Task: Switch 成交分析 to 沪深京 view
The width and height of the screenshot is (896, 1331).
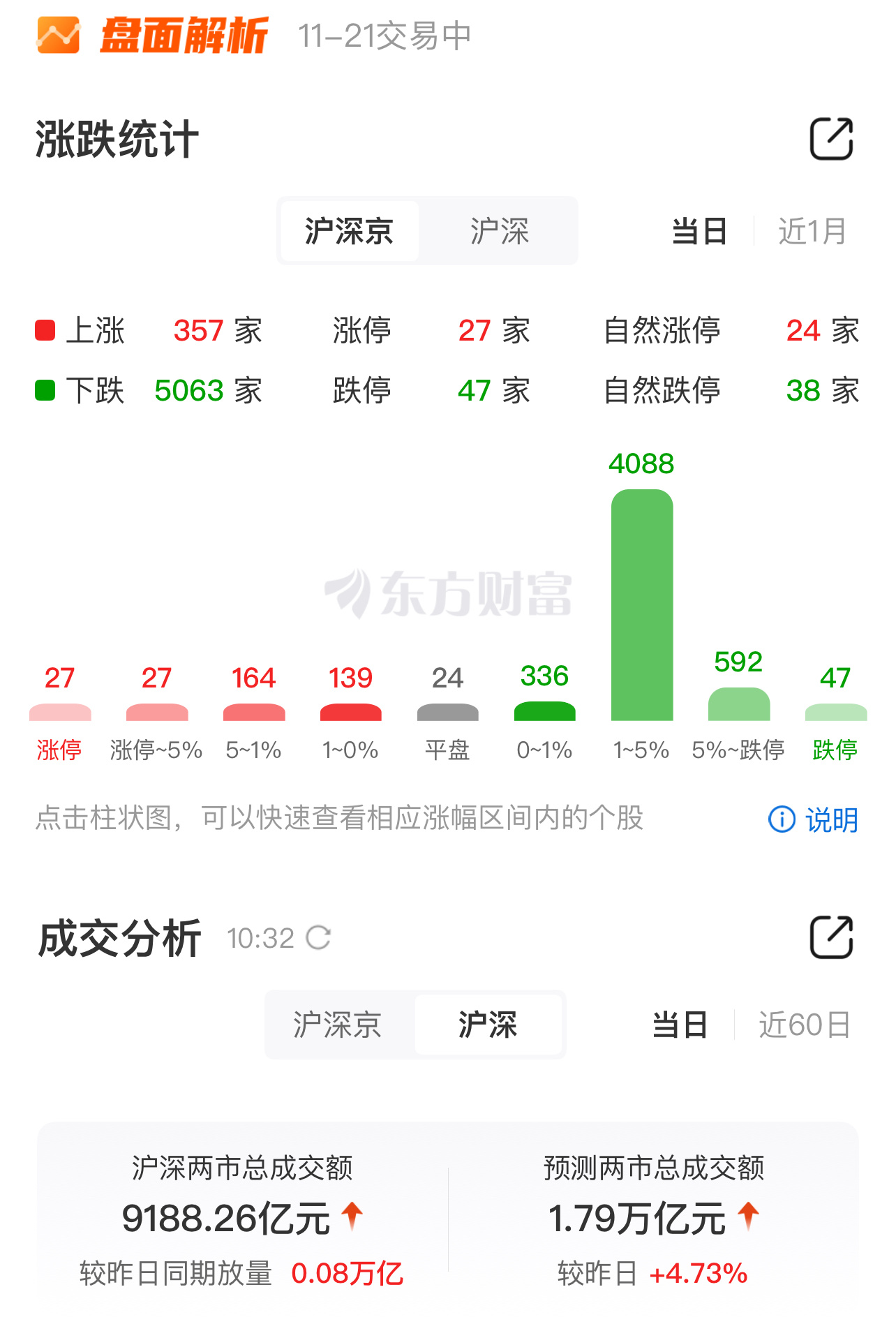Action: pos(336,1025)
